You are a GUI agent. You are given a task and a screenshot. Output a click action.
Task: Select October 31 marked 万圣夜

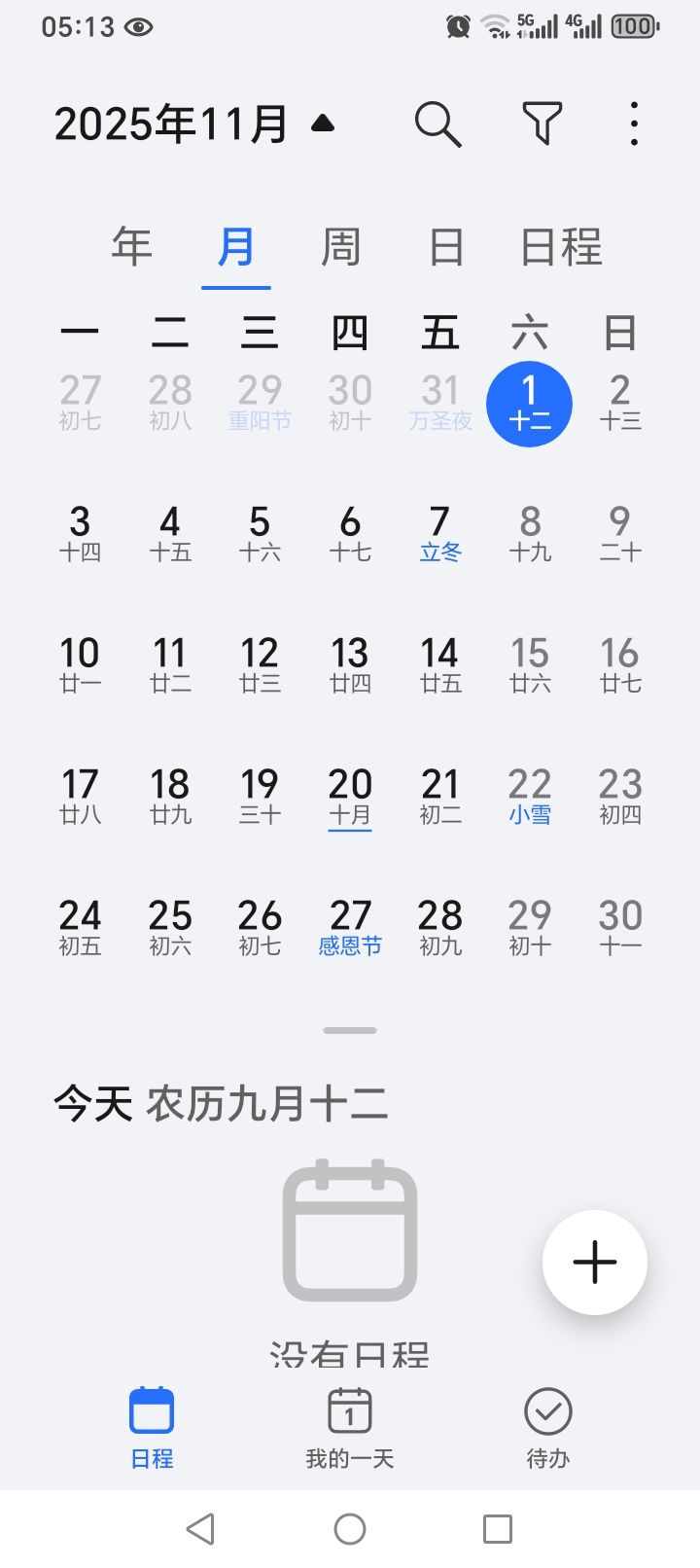pos(440,403)
